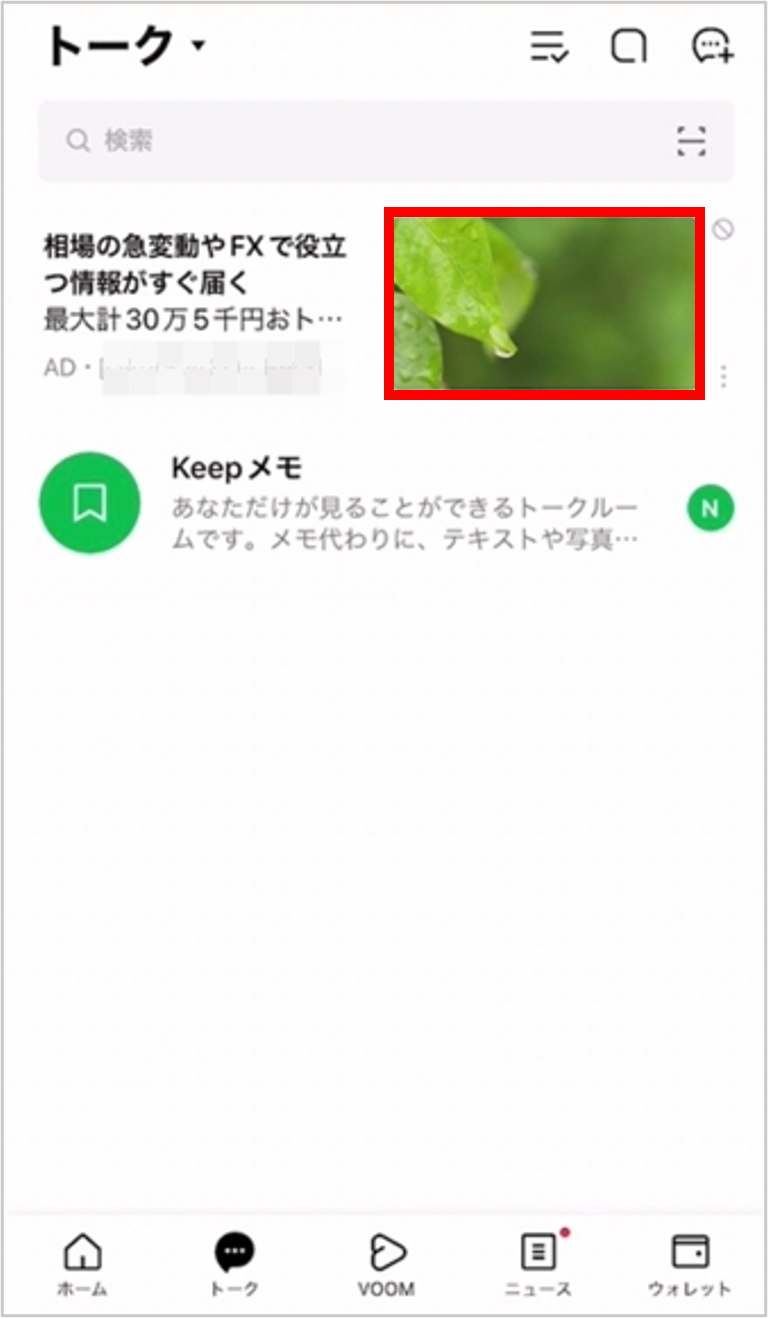Select the トーク tab
The width and height of the screenshot is (768, 1318).
click(x=234, y=1264)
